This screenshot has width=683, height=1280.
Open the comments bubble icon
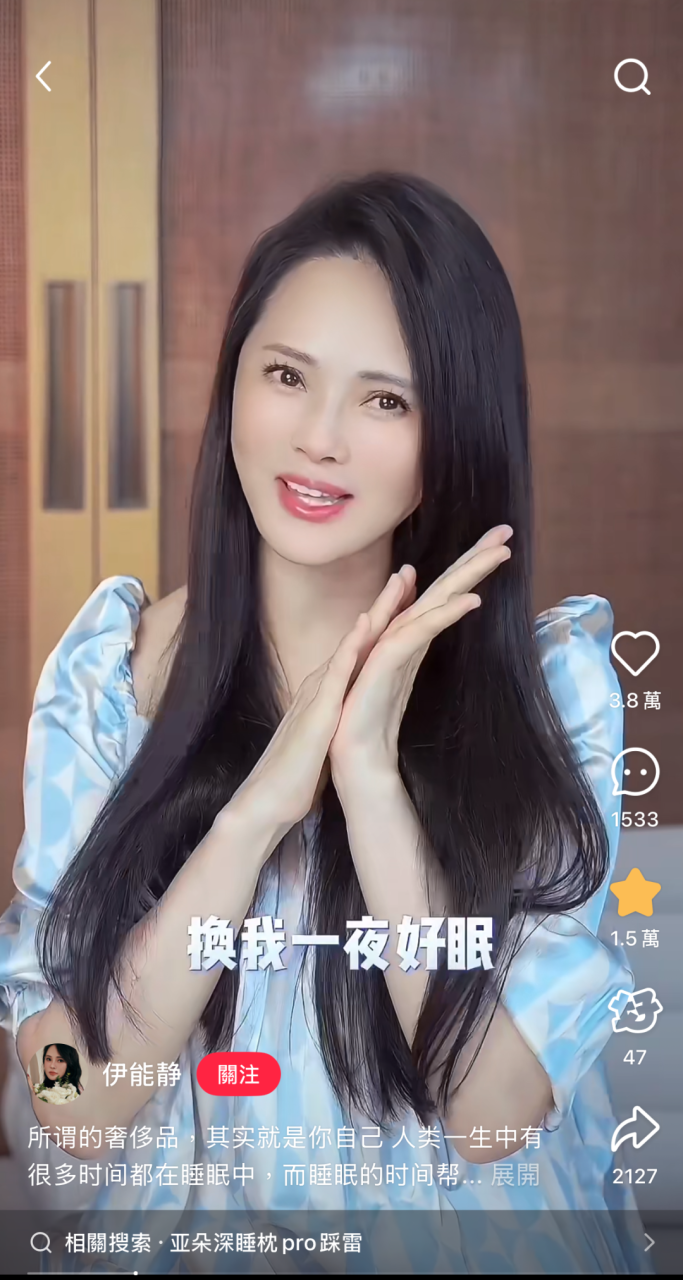[635, 773]
